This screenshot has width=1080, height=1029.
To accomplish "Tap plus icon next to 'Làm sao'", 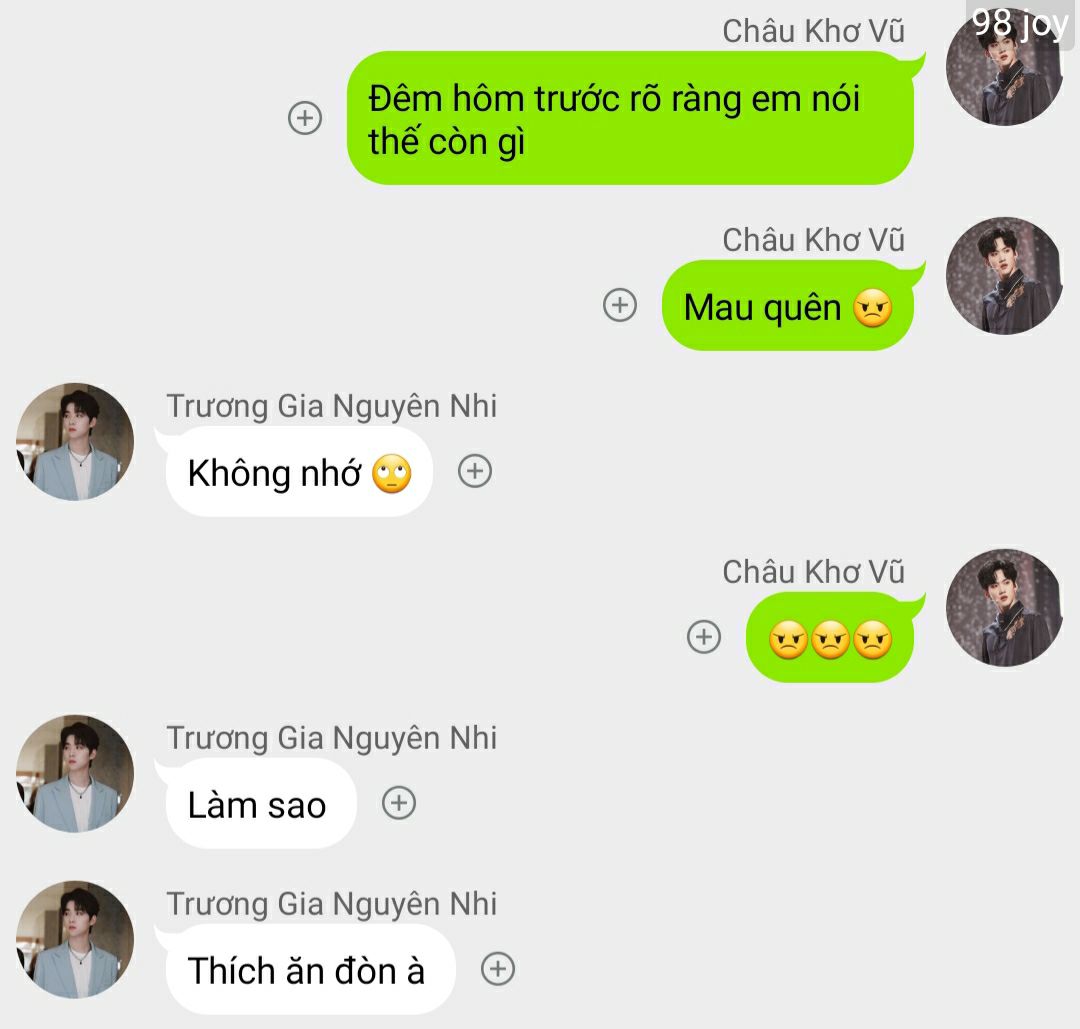I will coord(399,803).
